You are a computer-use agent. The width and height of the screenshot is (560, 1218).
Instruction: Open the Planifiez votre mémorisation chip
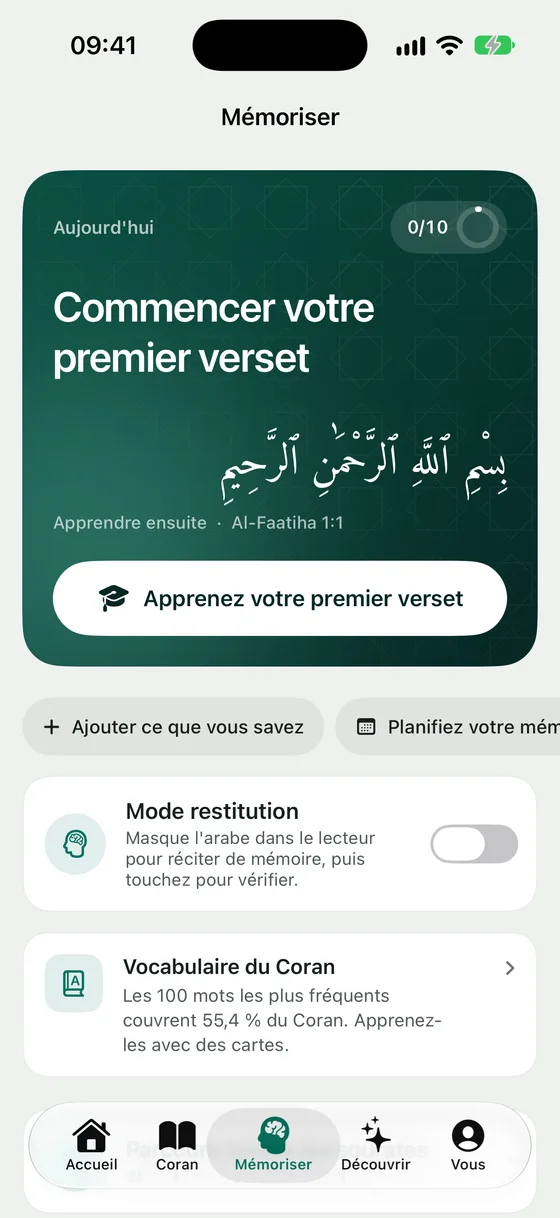pos(448,727)
